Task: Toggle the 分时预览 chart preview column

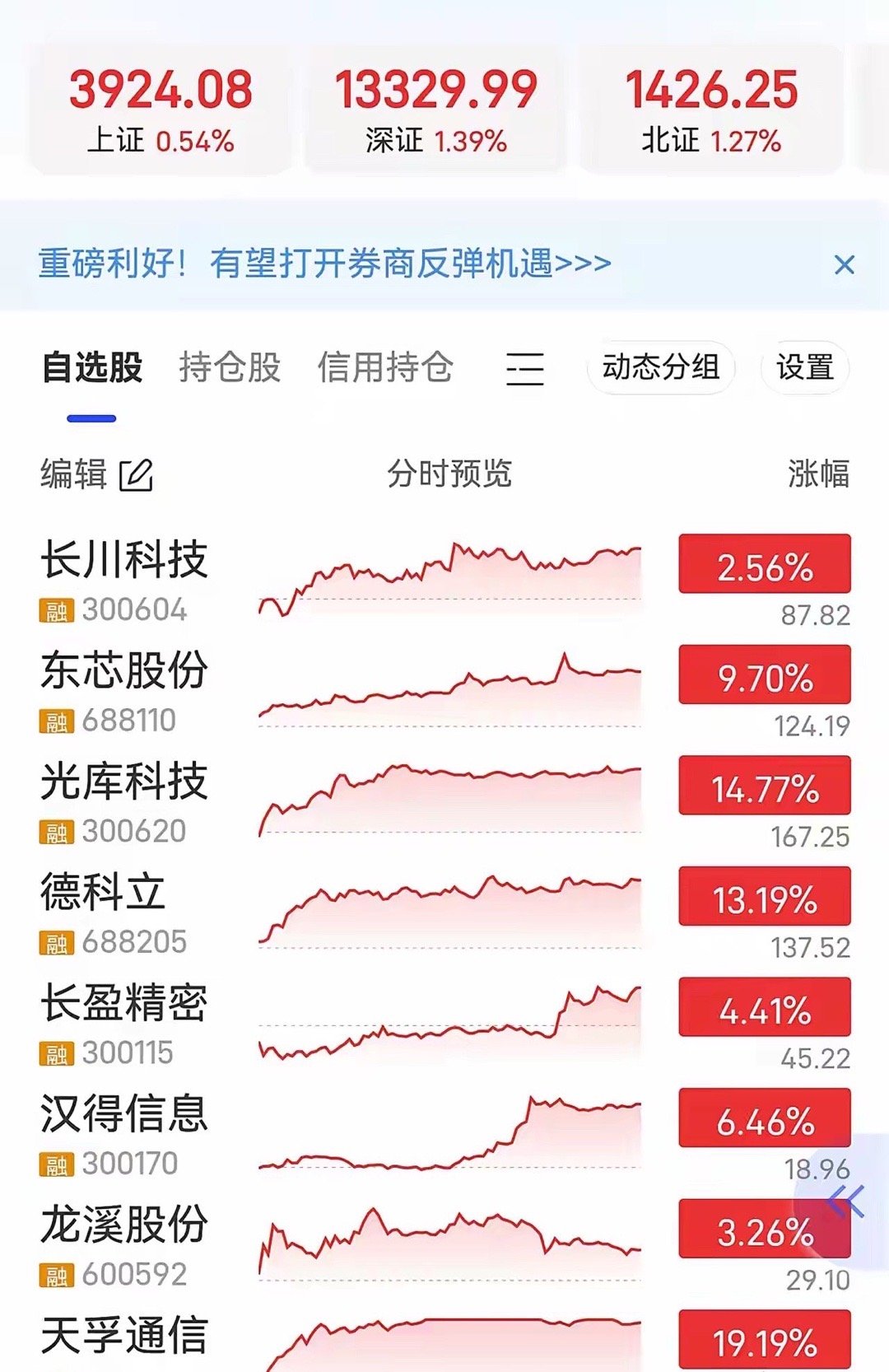Action: pos(451,473)
